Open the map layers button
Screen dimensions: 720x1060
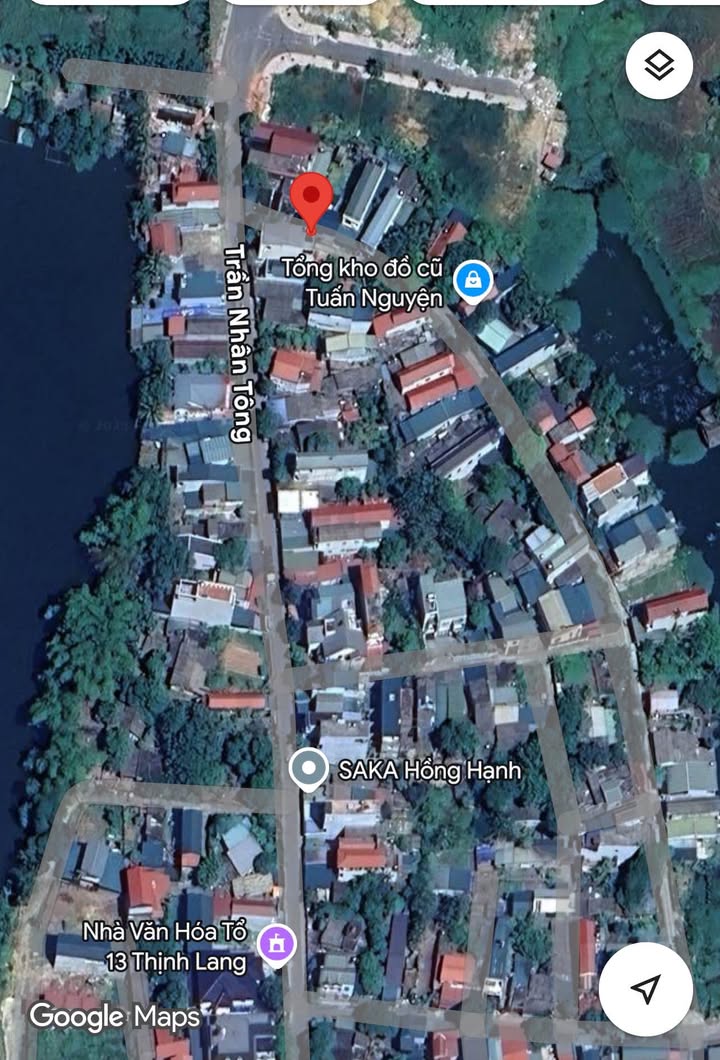click(x=659, y=66)
